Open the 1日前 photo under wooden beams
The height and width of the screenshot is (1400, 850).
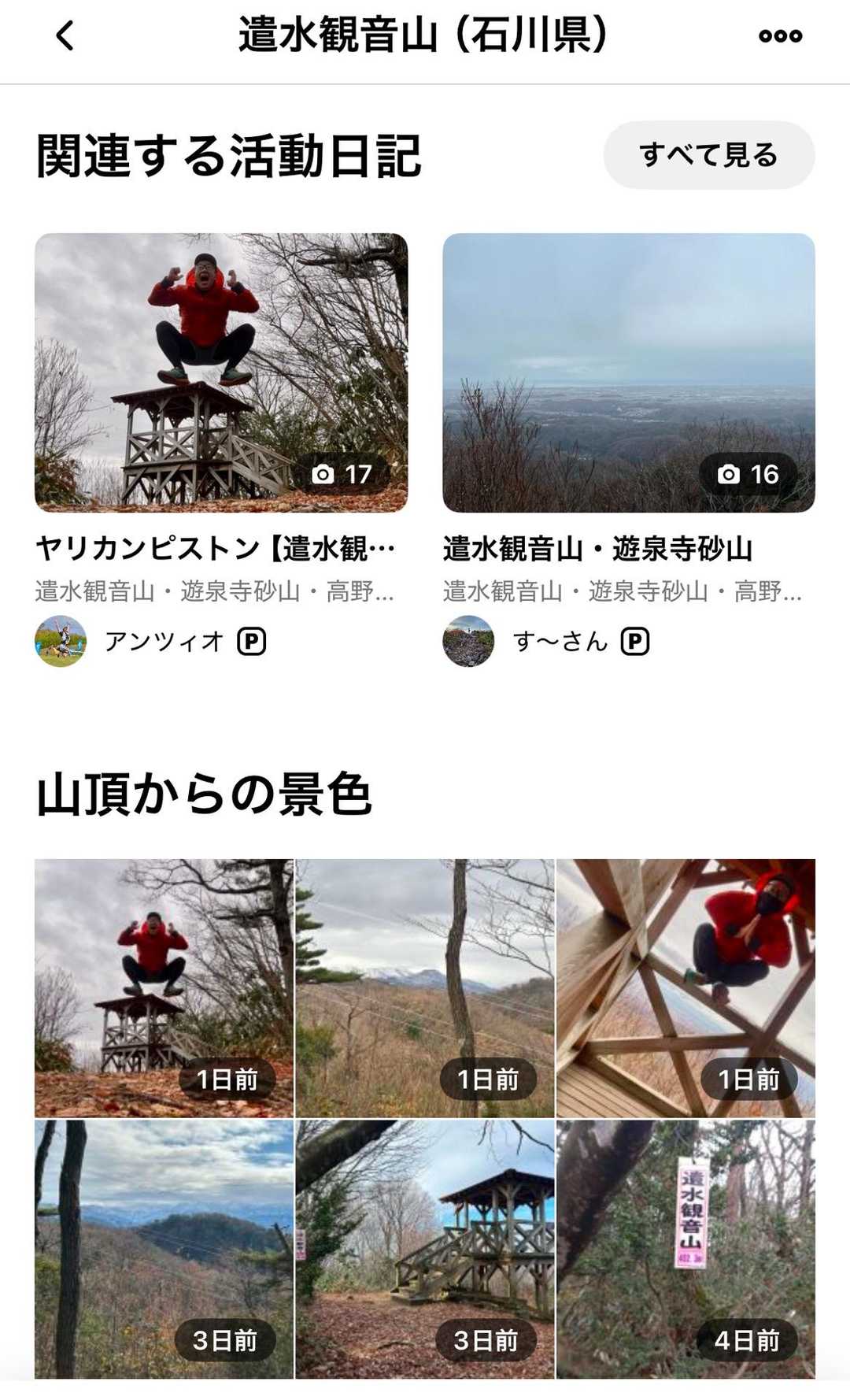coord(686,987)
